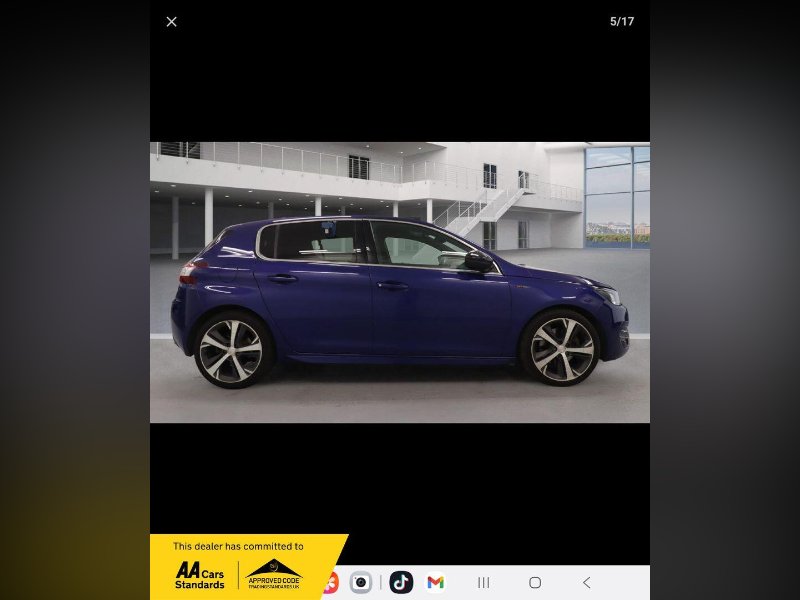800x600 pixels.
Task: Show recent apps
Action: pyautogui.click(x=484, y=582)
